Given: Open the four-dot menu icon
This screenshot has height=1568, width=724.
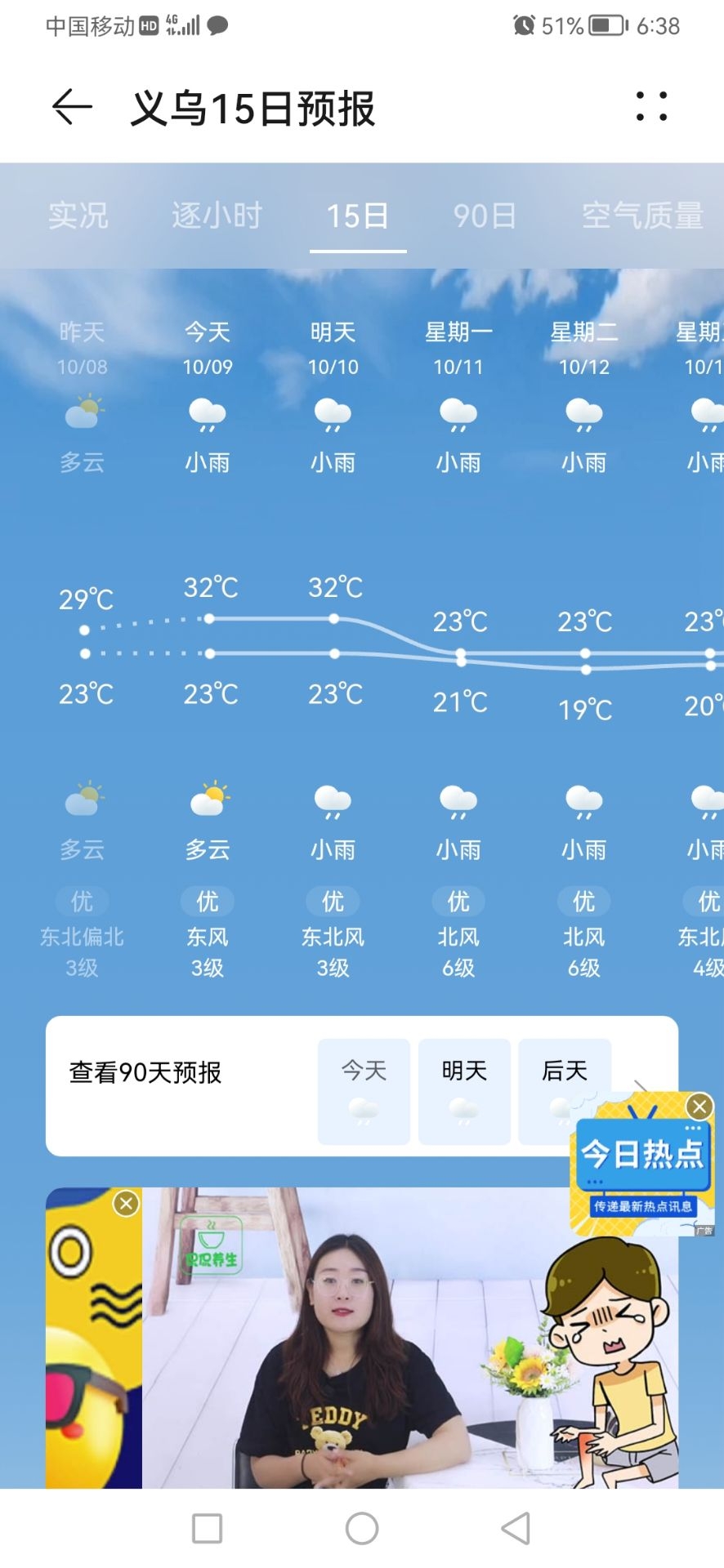Looking at the screenshot, I should point(651,107).
